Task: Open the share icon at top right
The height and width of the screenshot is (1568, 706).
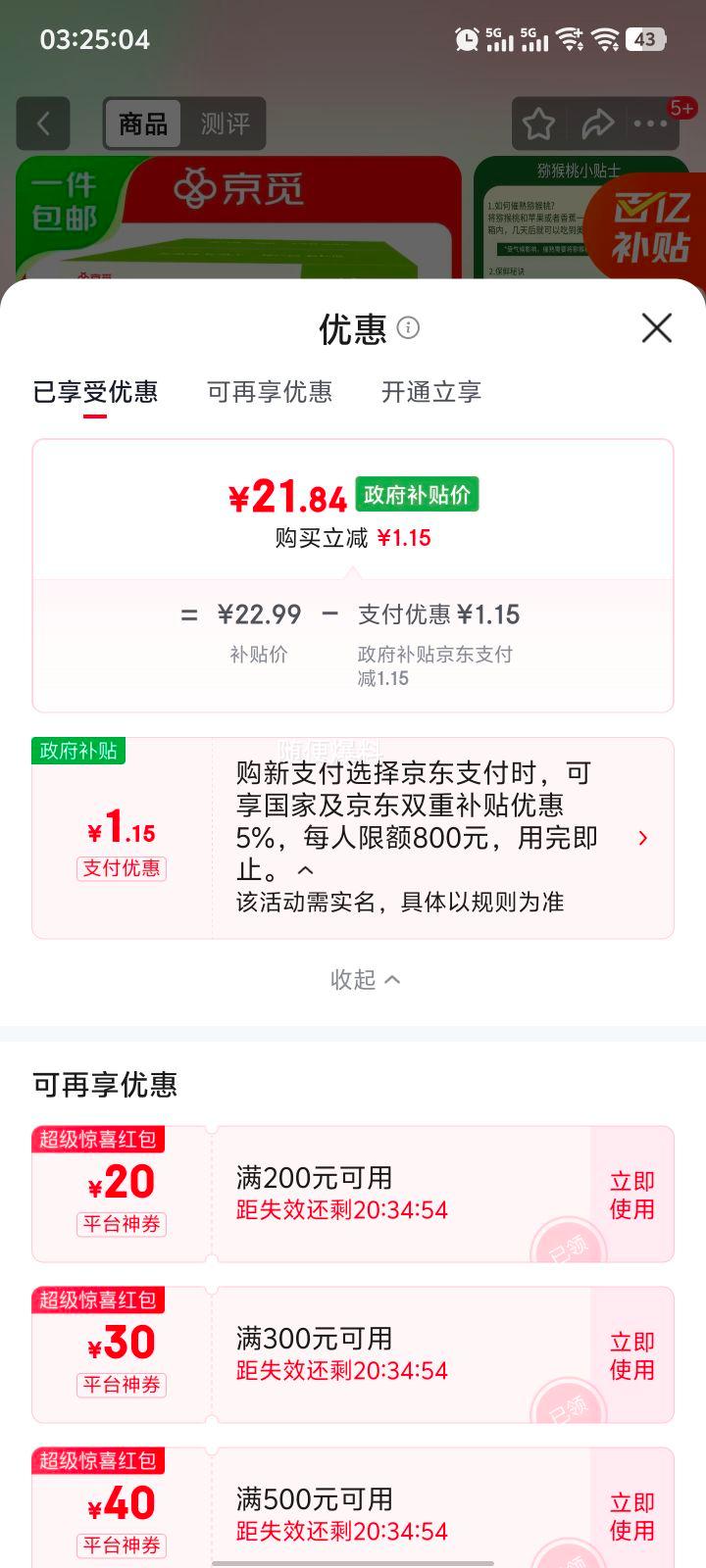Action: coord(597,124)
